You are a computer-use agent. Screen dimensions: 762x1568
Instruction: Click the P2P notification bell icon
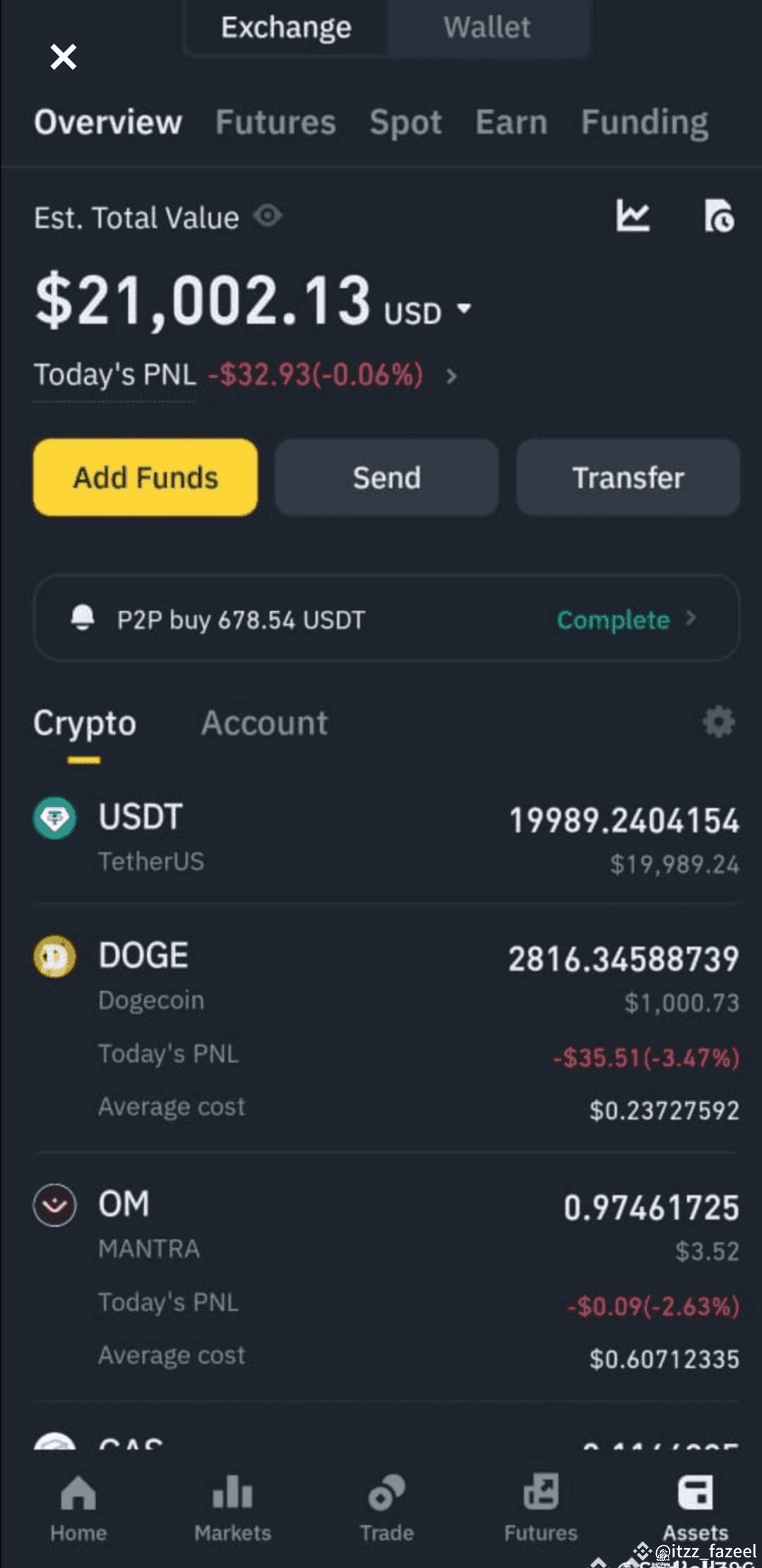click(x=85, y=619)
